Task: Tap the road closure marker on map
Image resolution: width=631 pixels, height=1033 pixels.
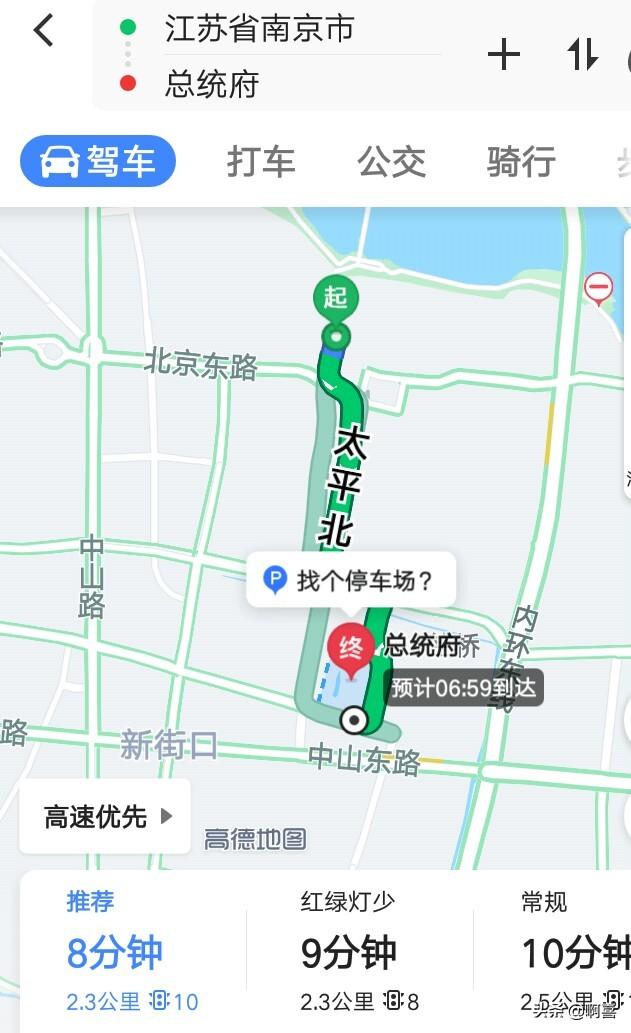Action: [599, 289]
